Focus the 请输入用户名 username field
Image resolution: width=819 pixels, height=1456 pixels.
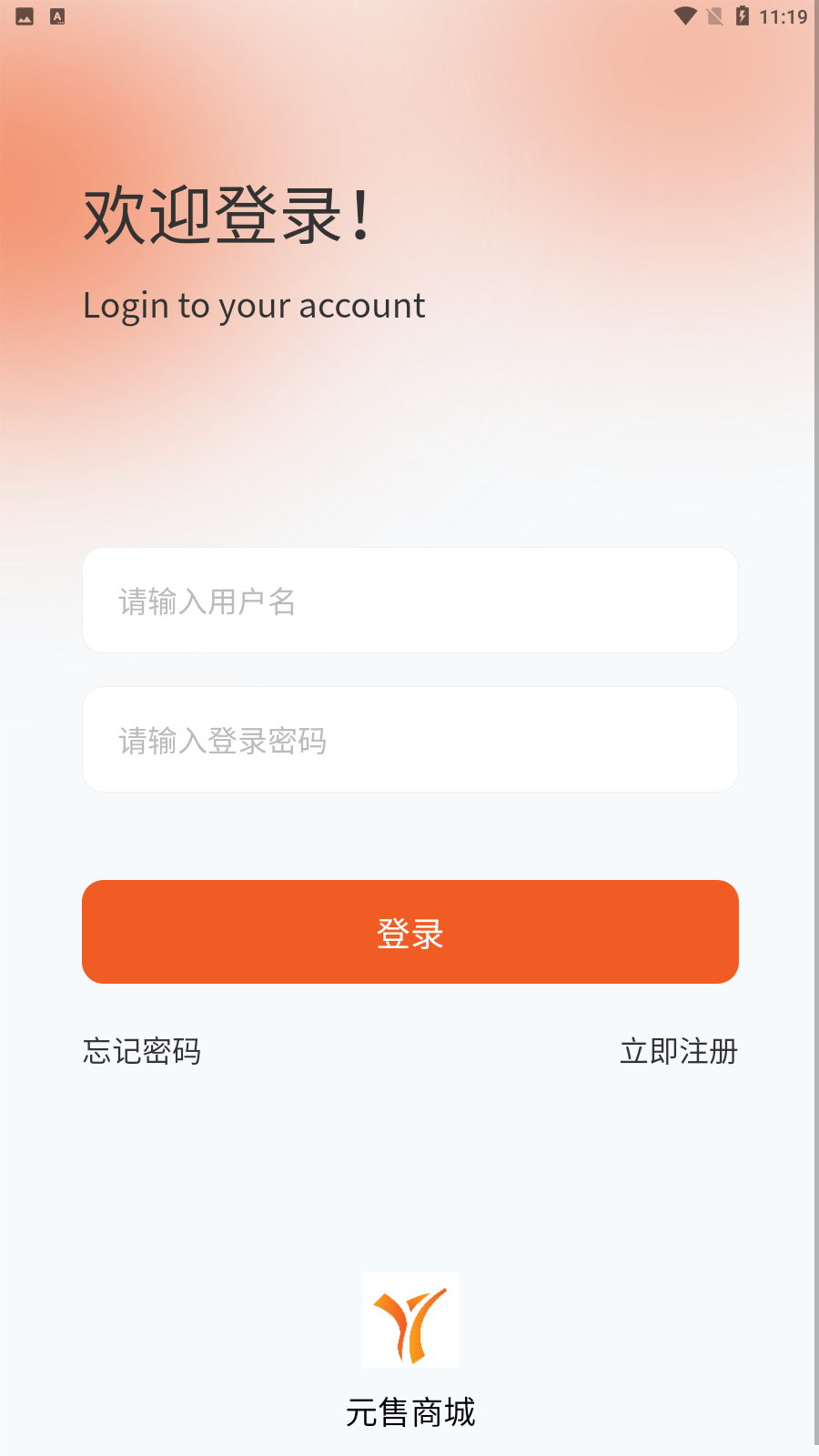(409, 601)
